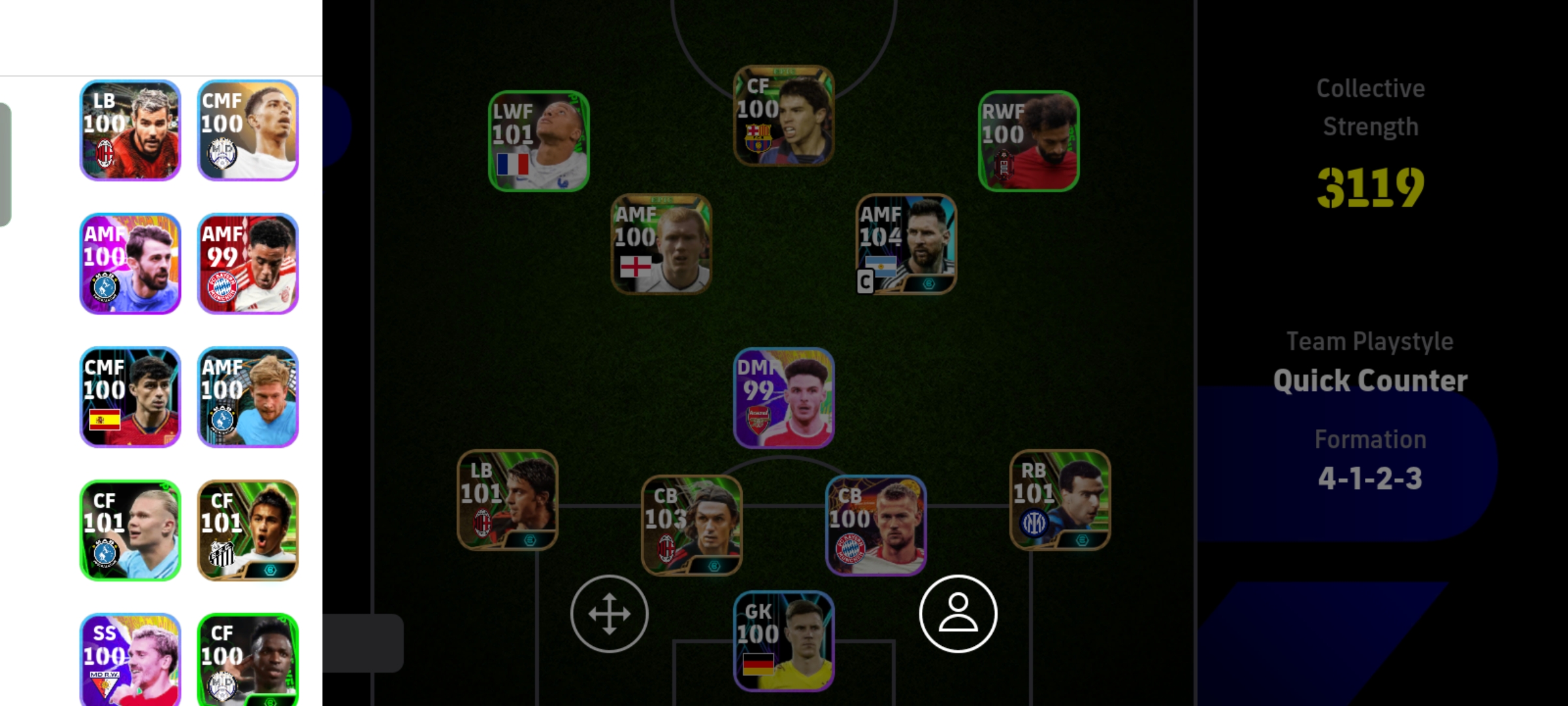Select the RB 101 Inter player
The width and height of the screenshot is (1568, 706).
coord(1060,499)
